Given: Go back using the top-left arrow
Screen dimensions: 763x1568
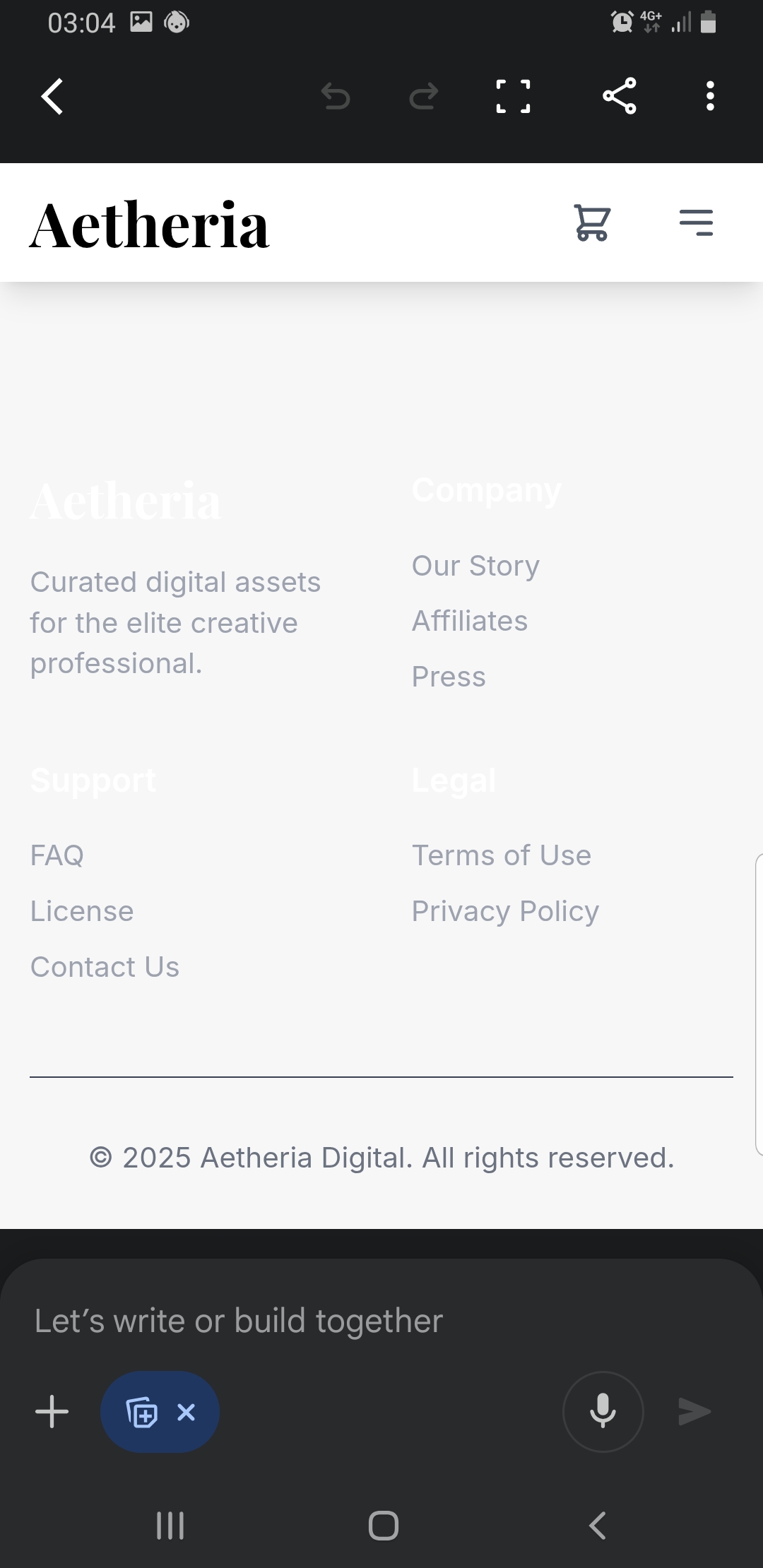Looking at the screenshot, I should point(53,96).
